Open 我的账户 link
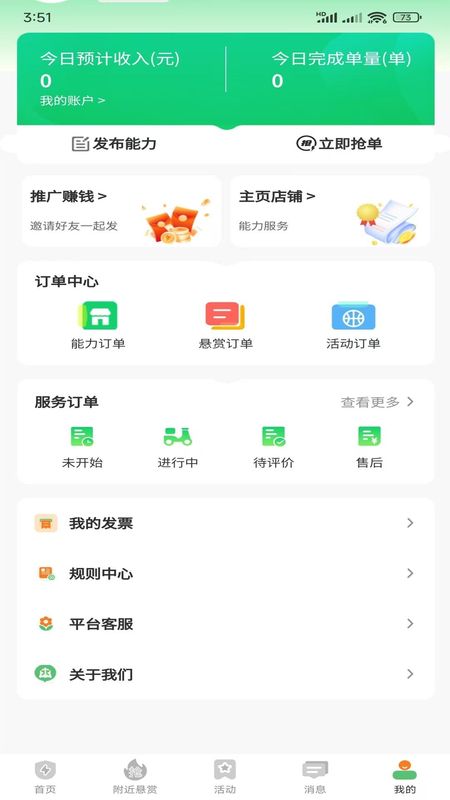This screenshot has width=450, height=800. [72, 101]
